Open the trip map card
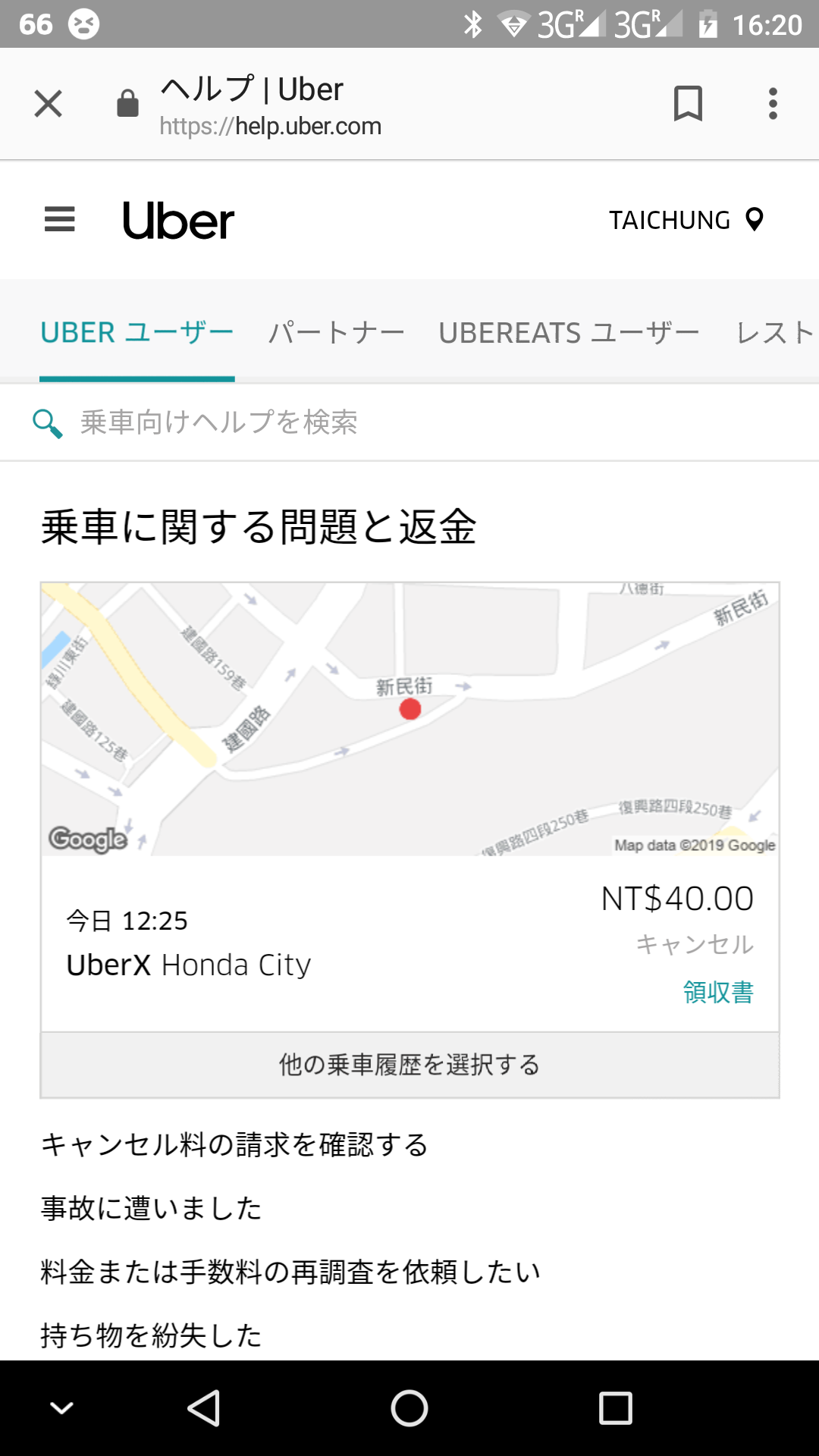 (409, 719)
